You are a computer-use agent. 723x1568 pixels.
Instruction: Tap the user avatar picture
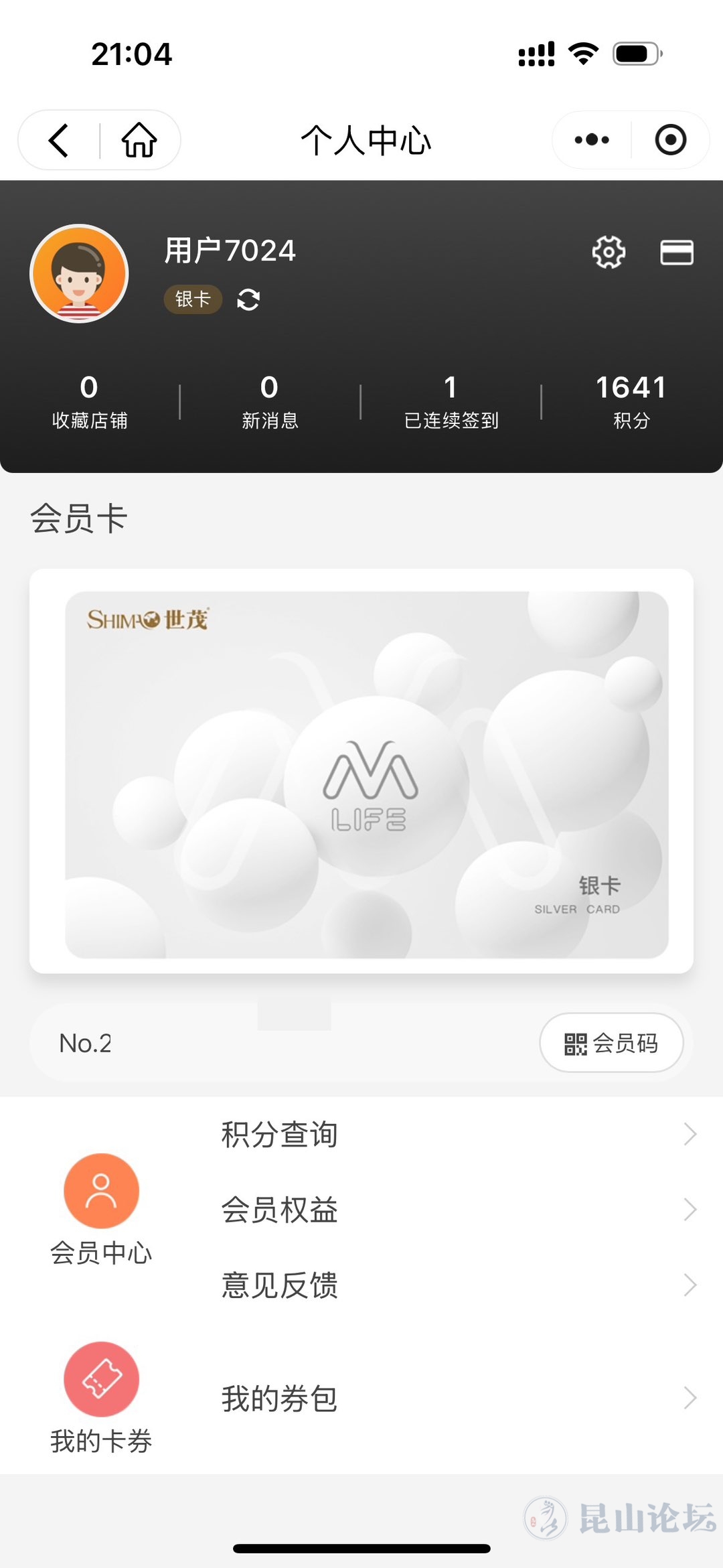coord(79,273)
